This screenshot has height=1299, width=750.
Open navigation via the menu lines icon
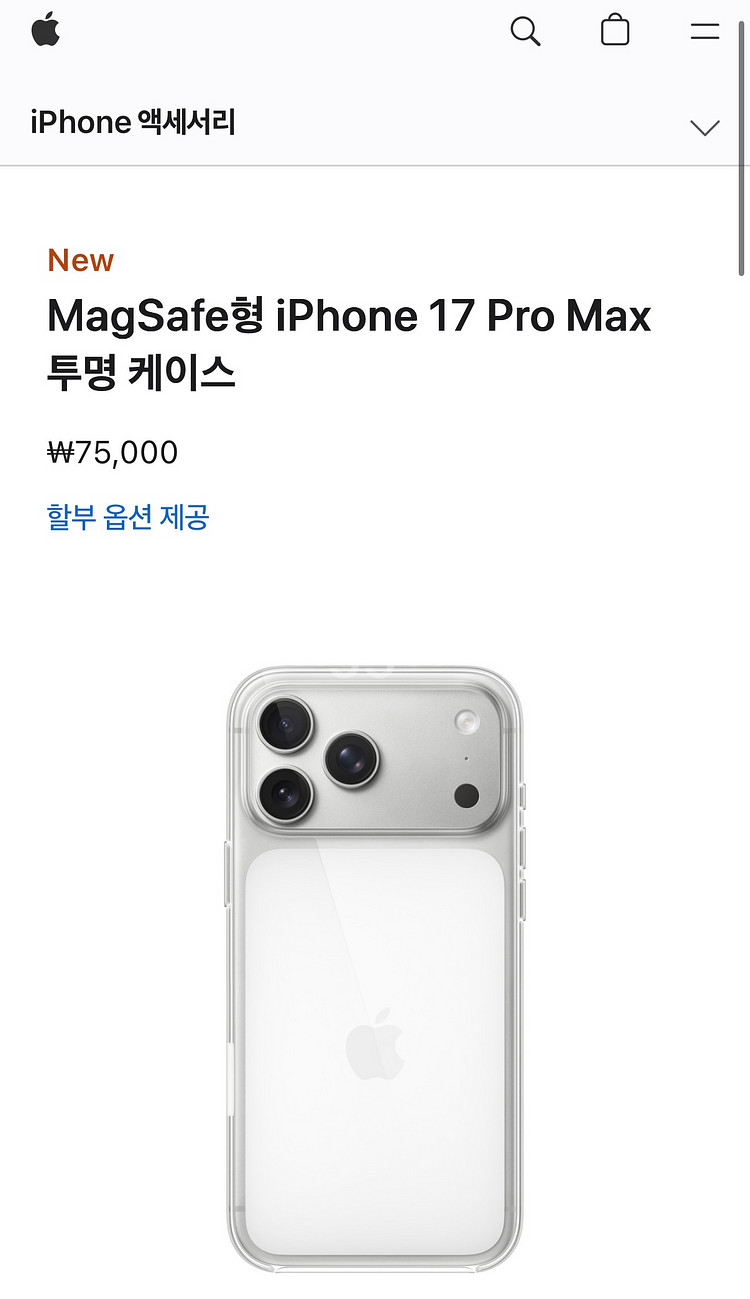[x=703, y=31]
